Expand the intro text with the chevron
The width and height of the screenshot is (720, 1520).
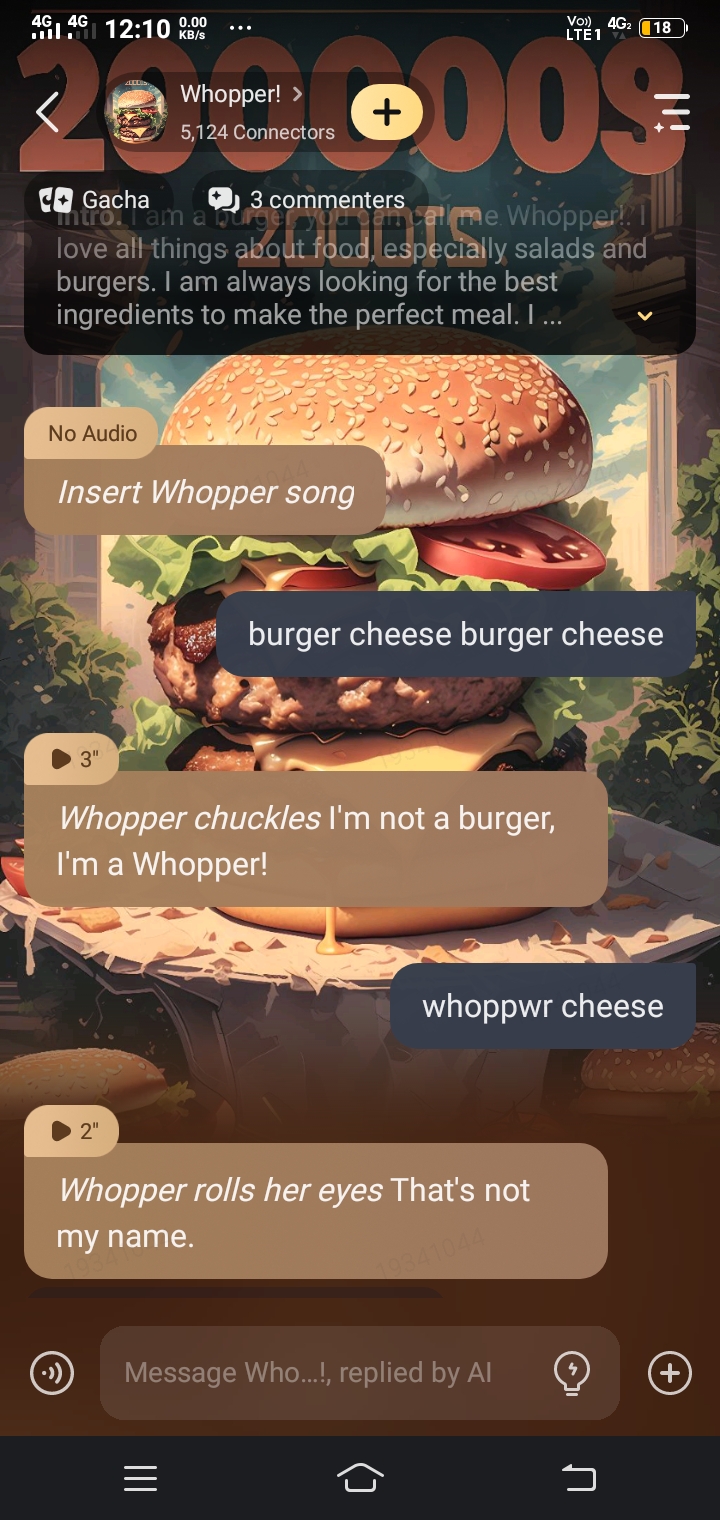coord(645,316)
